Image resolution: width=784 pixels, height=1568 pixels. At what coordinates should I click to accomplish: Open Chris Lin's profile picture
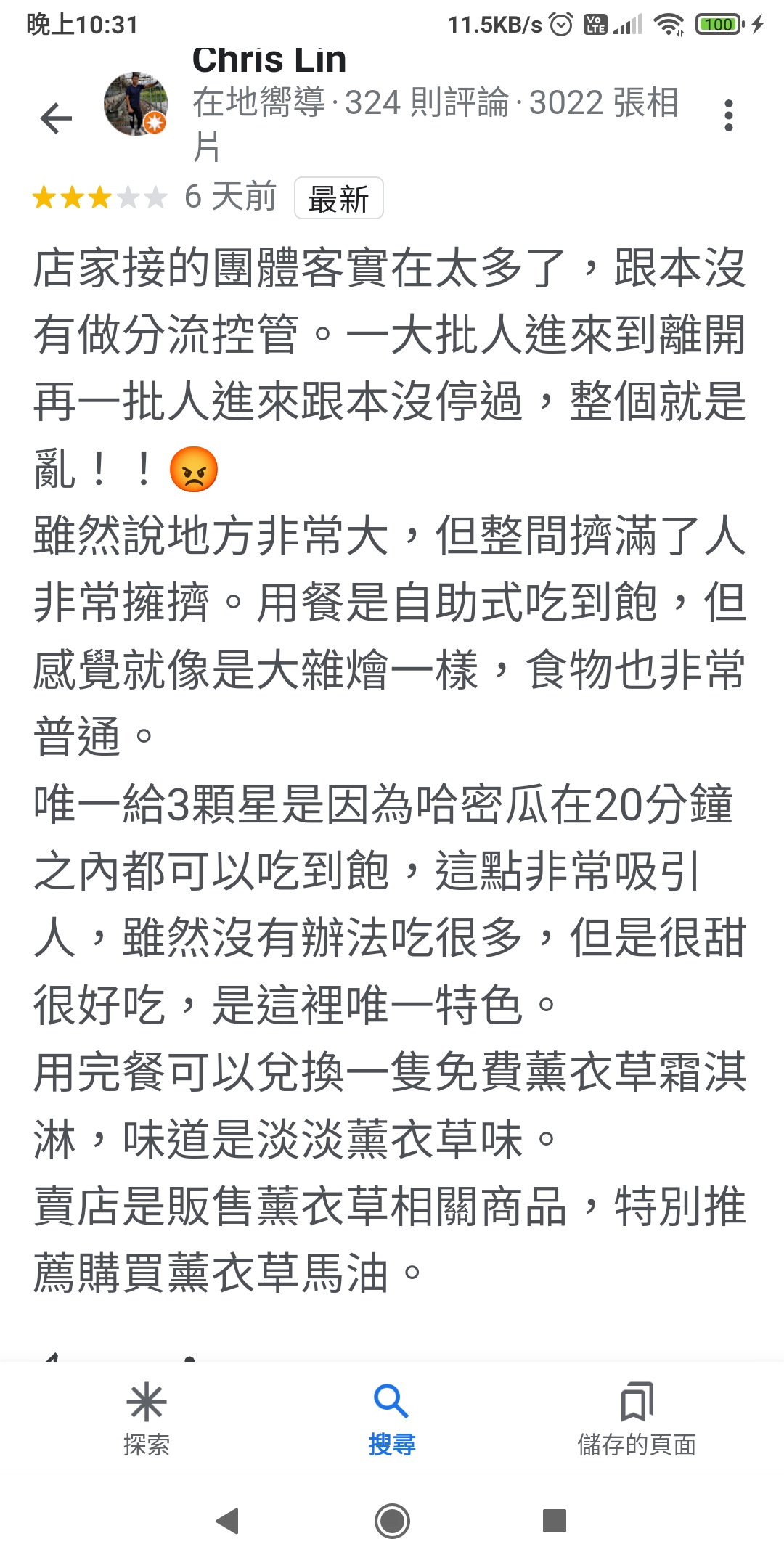pyautogui.click(x=136, y=104)
